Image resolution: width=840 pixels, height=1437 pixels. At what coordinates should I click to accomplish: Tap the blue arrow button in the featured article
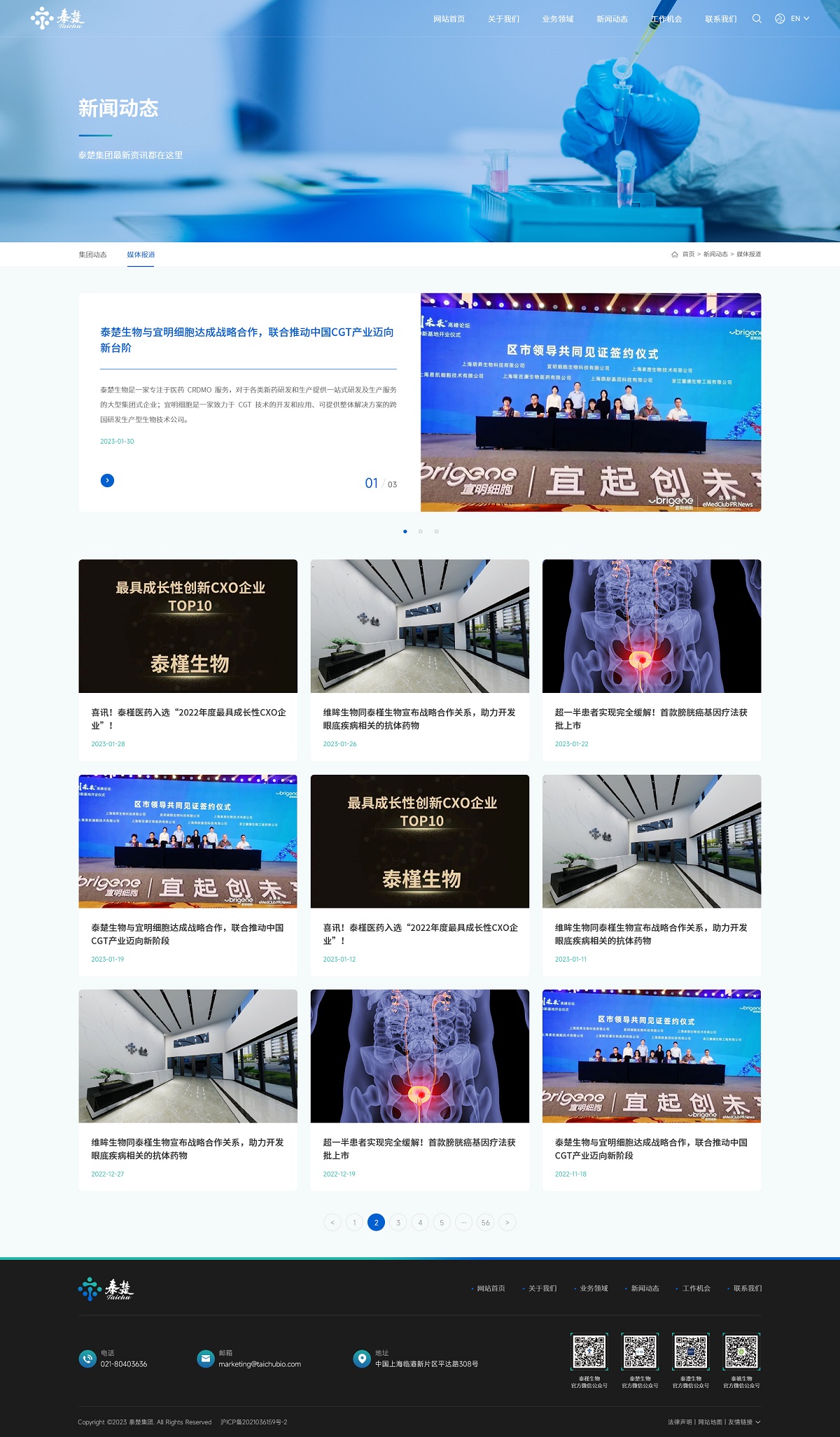tap(107, 480)
